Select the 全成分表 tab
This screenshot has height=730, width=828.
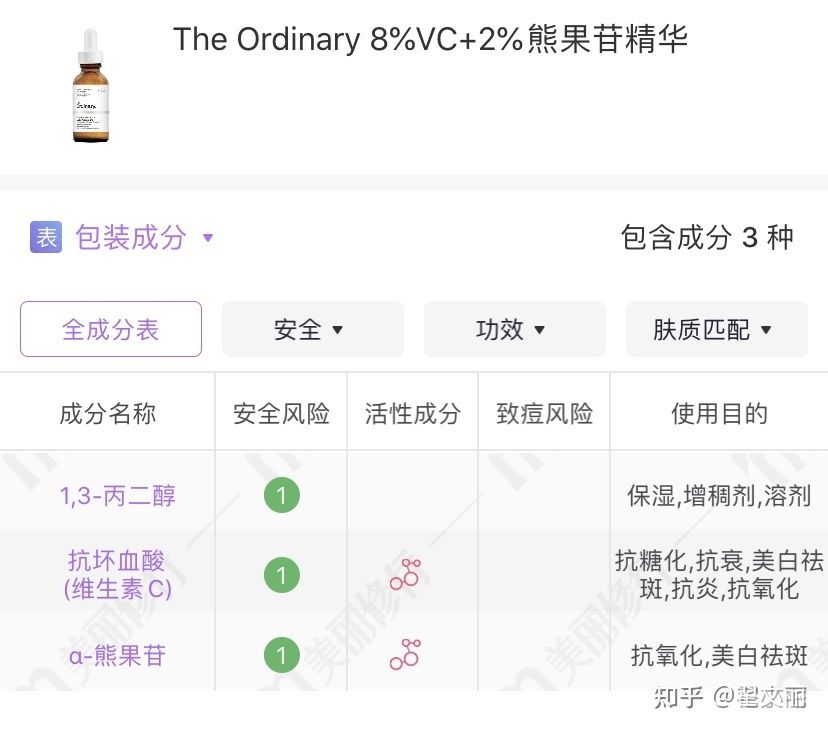coord(111,330)
